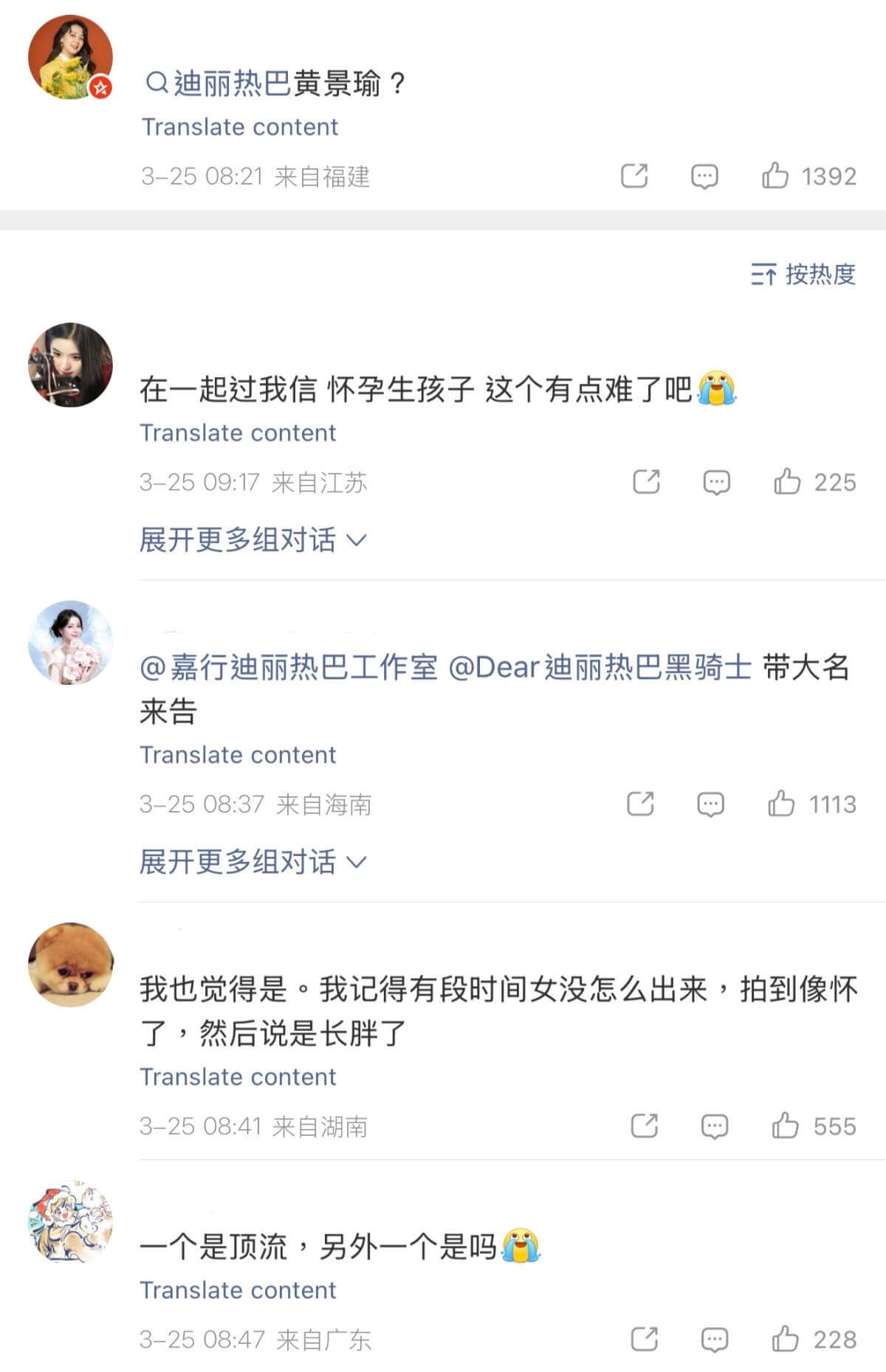Expand more replies under the 江苏 comment
The image size is (886, 1372).
click(253, 540)
